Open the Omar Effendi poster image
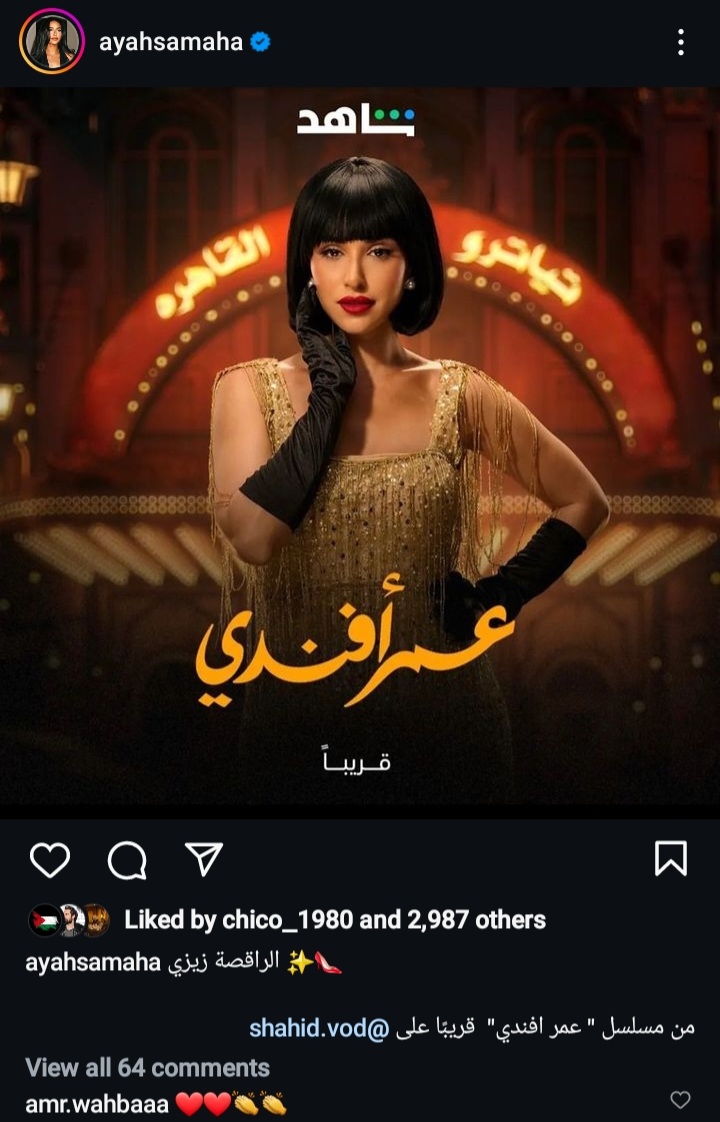 (x=360, y=450)
